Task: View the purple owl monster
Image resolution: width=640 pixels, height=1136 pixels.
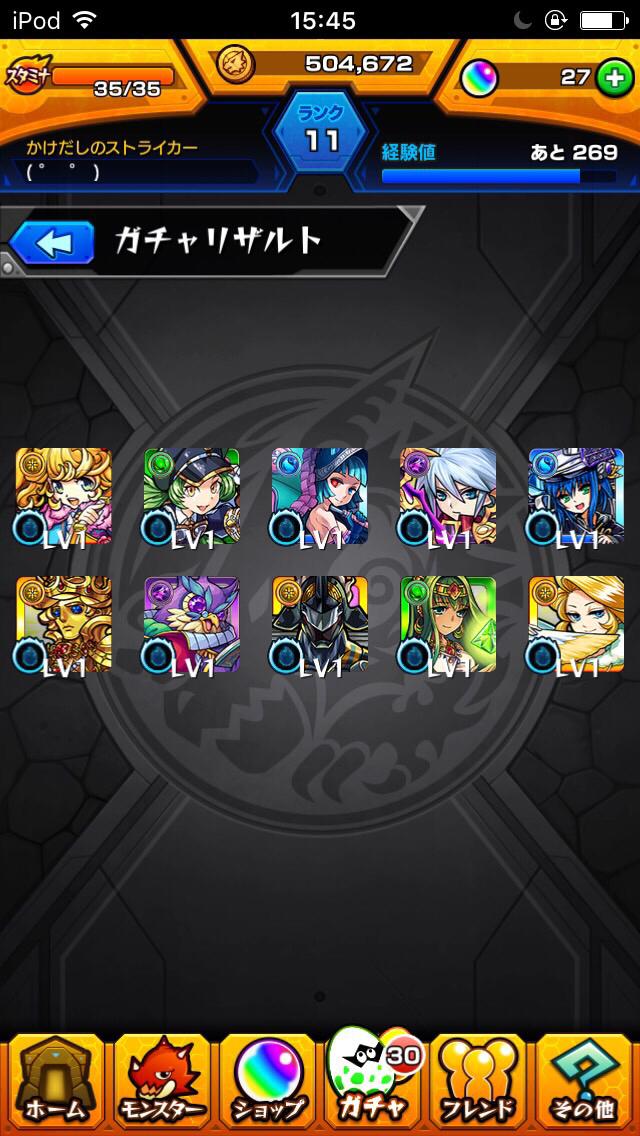Action: [x=192, y=624]
